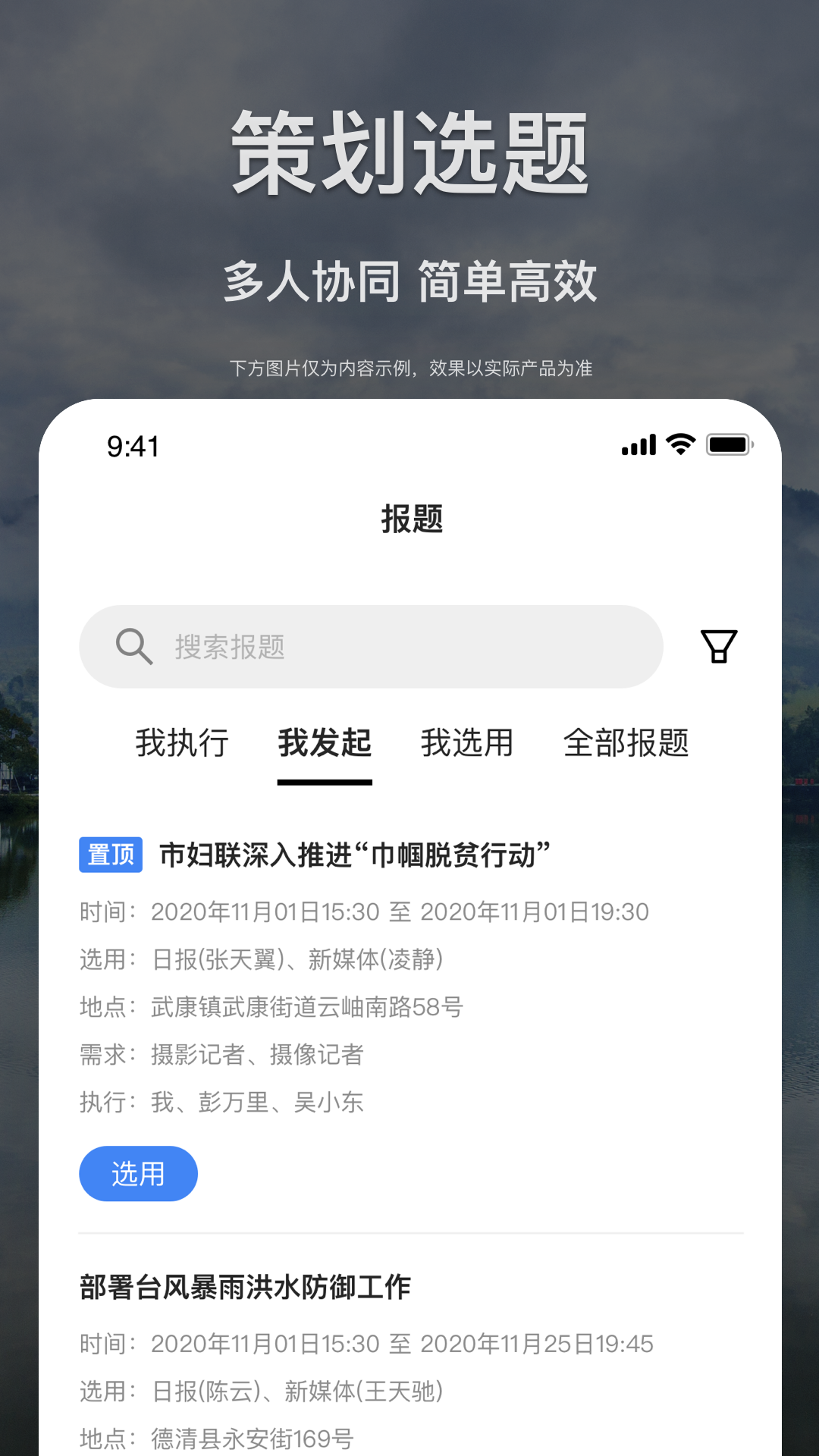Tap the cellular signal bars icon

point(637,446)
